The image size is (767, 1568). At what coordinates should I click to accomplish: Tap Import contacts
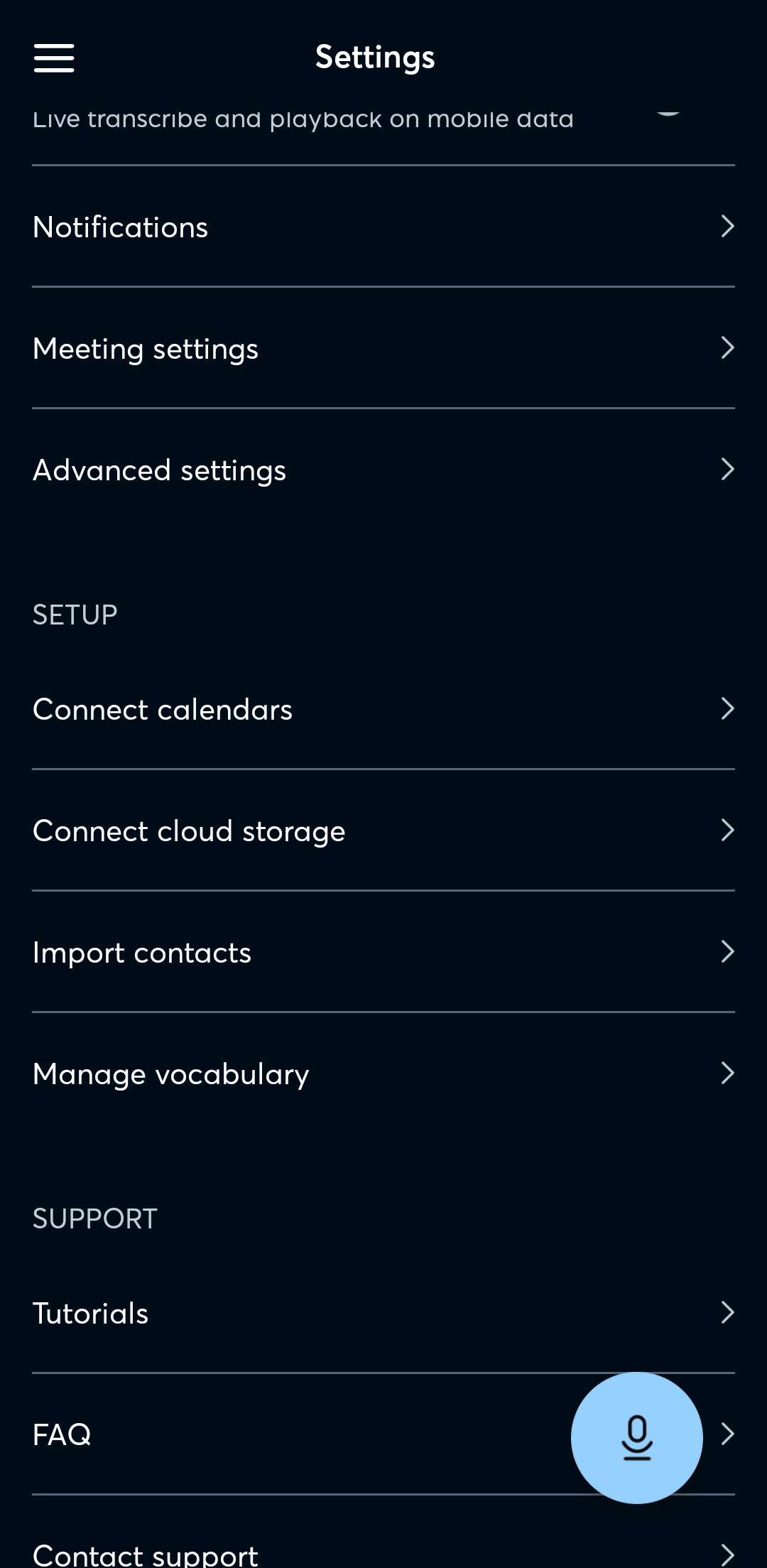(x=383, y=953)
